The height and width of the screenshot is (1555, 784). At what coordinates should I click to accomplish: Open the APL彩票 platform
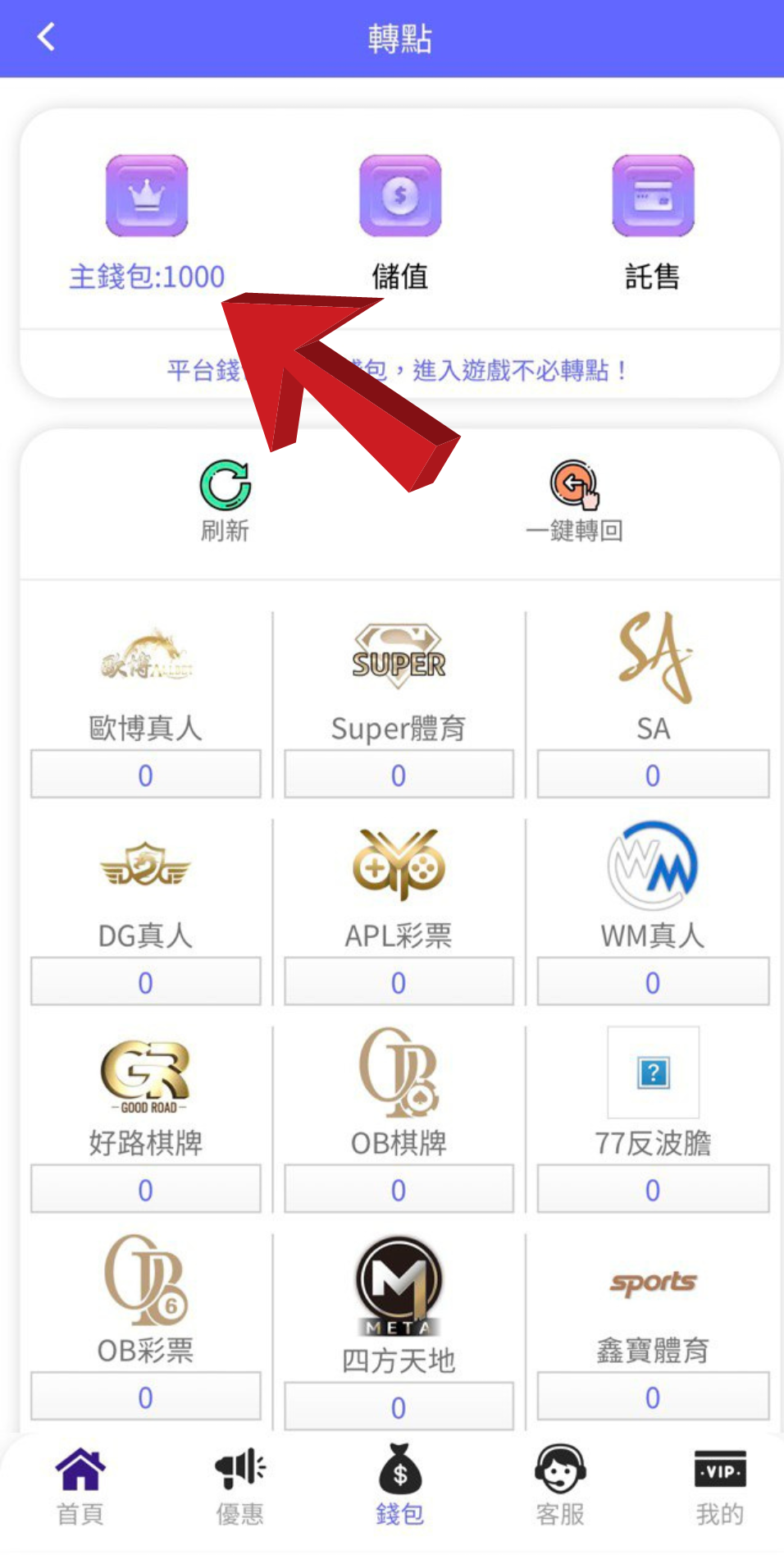coord(399,890)
